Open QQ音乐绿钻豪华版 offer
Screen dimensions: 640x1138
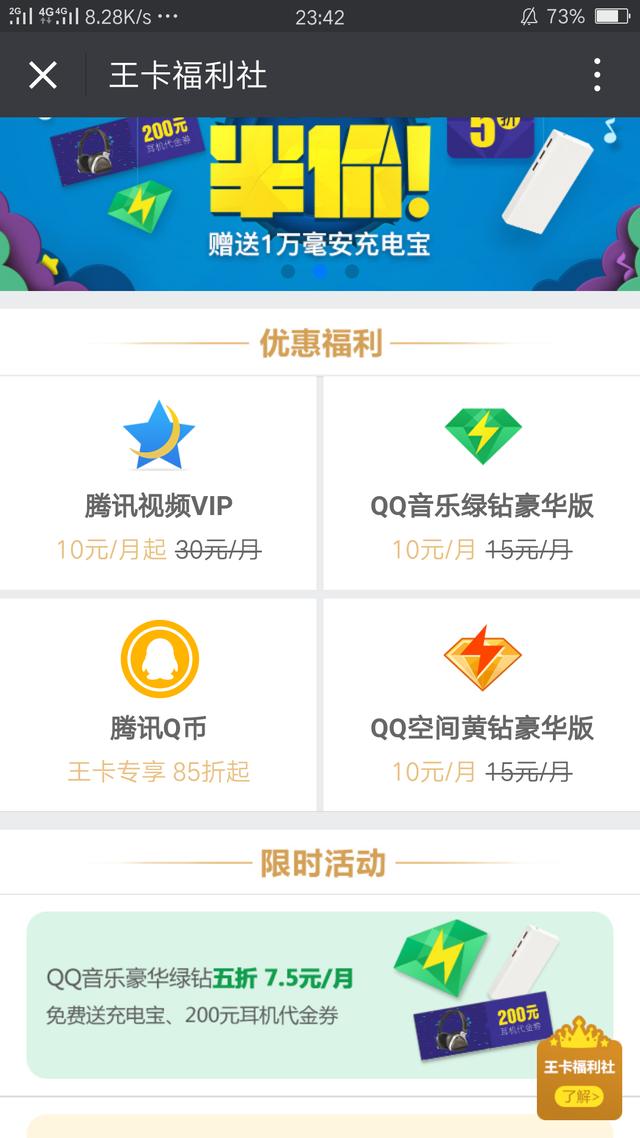point(482,483)
